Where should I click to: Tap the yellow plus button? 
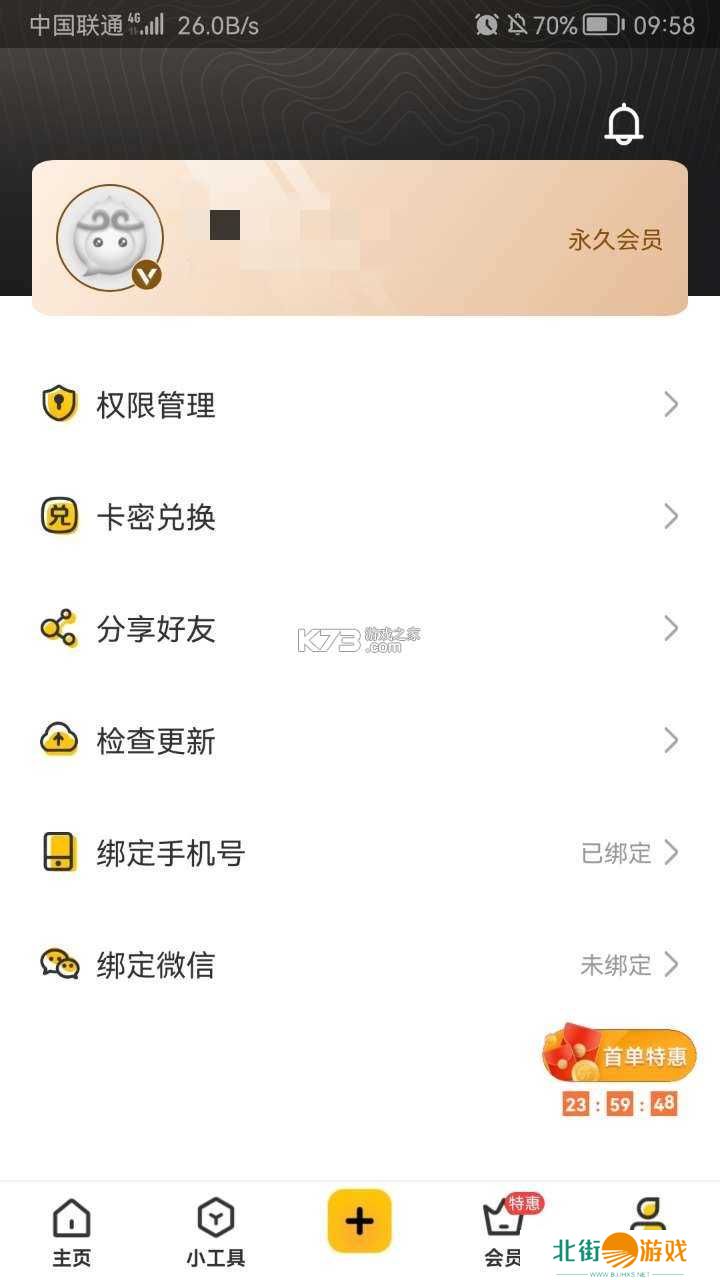pos(359,1220)
